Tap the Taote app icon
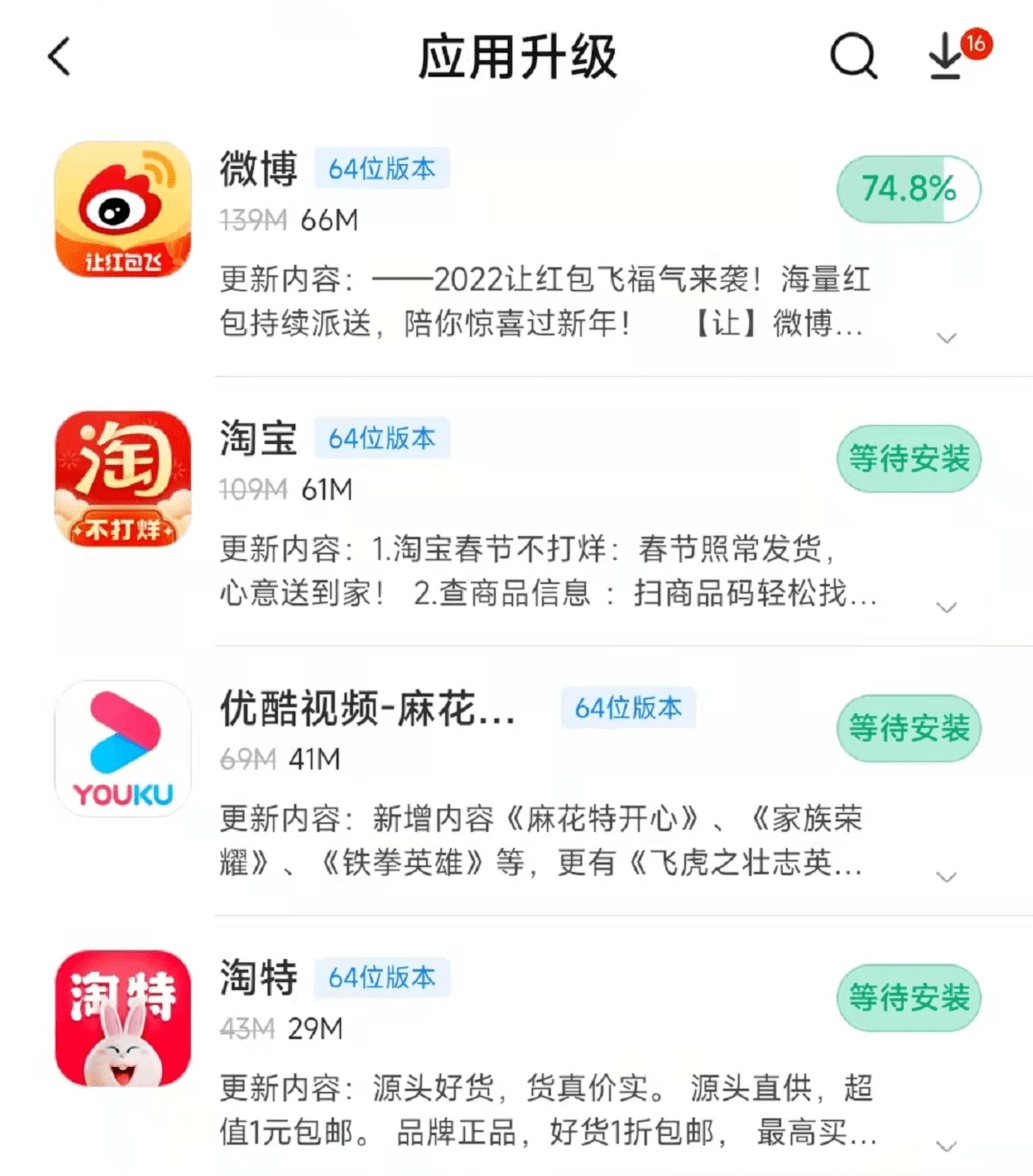Screen dimensions: 1033x1176 point(122,1018)
